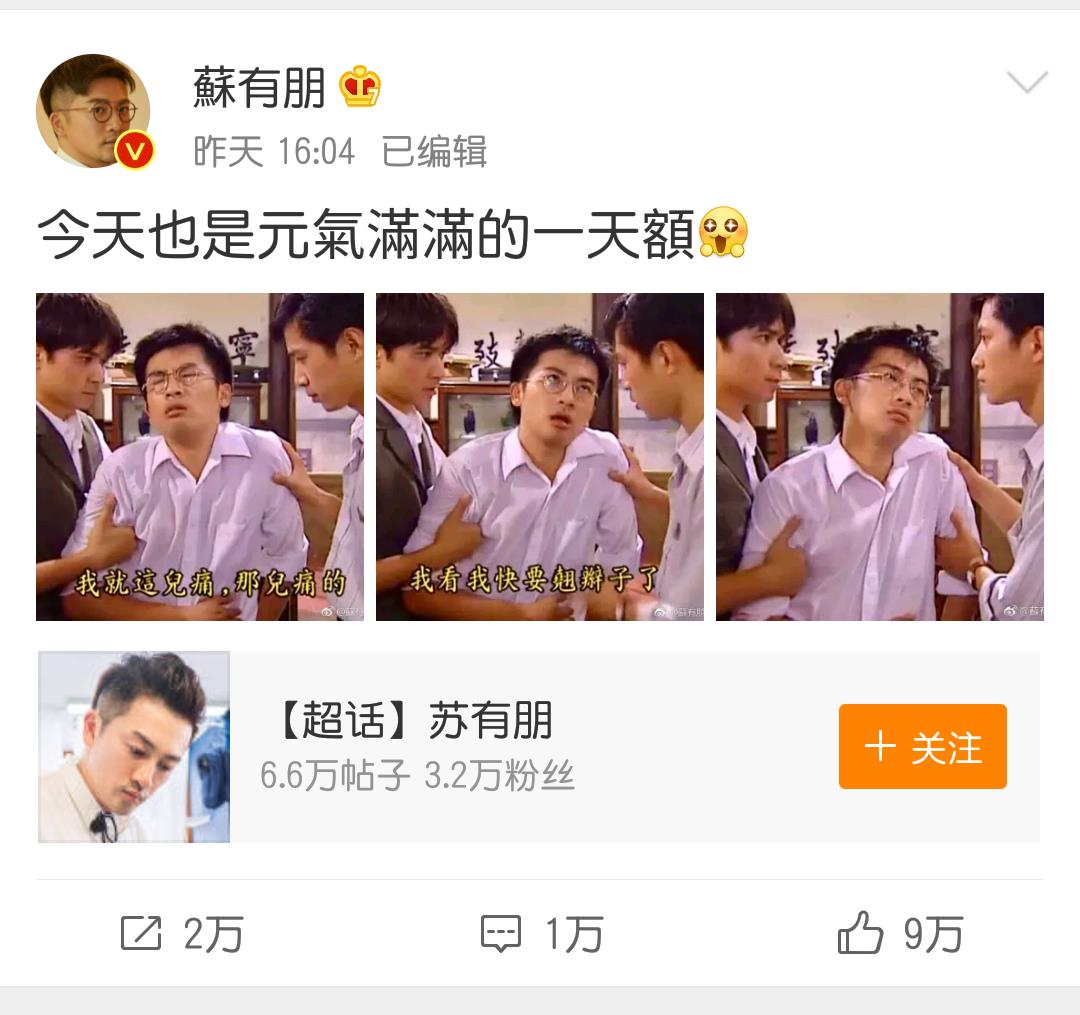Screen dimensions: 1080x1015
Task: Open comments showing 1万
Action: point(541,934)
